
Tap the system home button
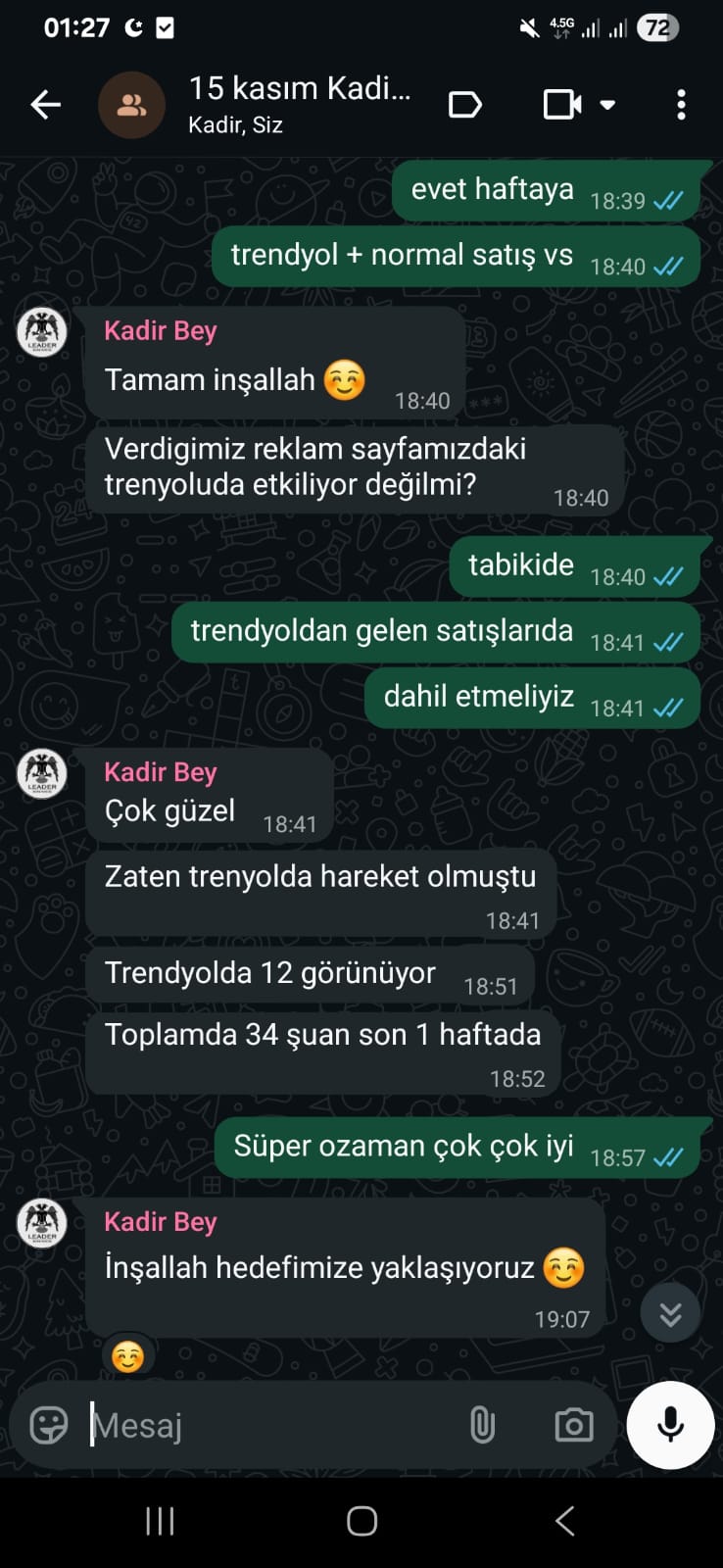pos(361,1521)
